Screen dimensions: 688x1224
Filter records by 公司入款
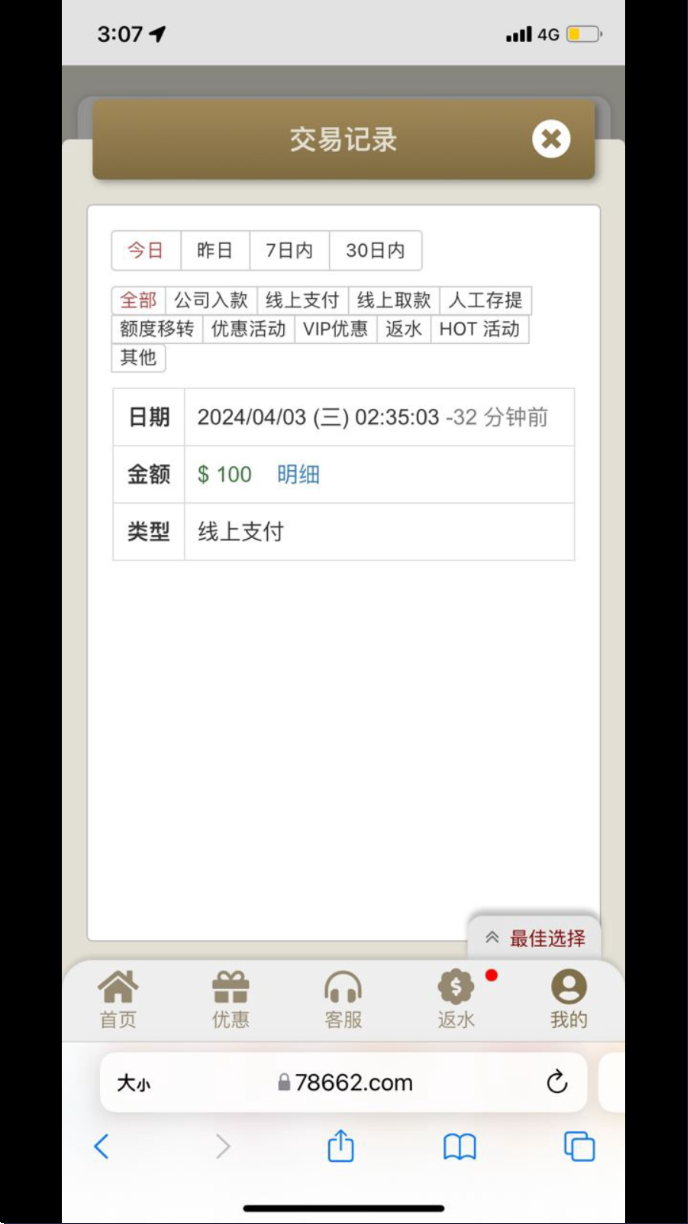pyautogui.click(x=211, y=301)
